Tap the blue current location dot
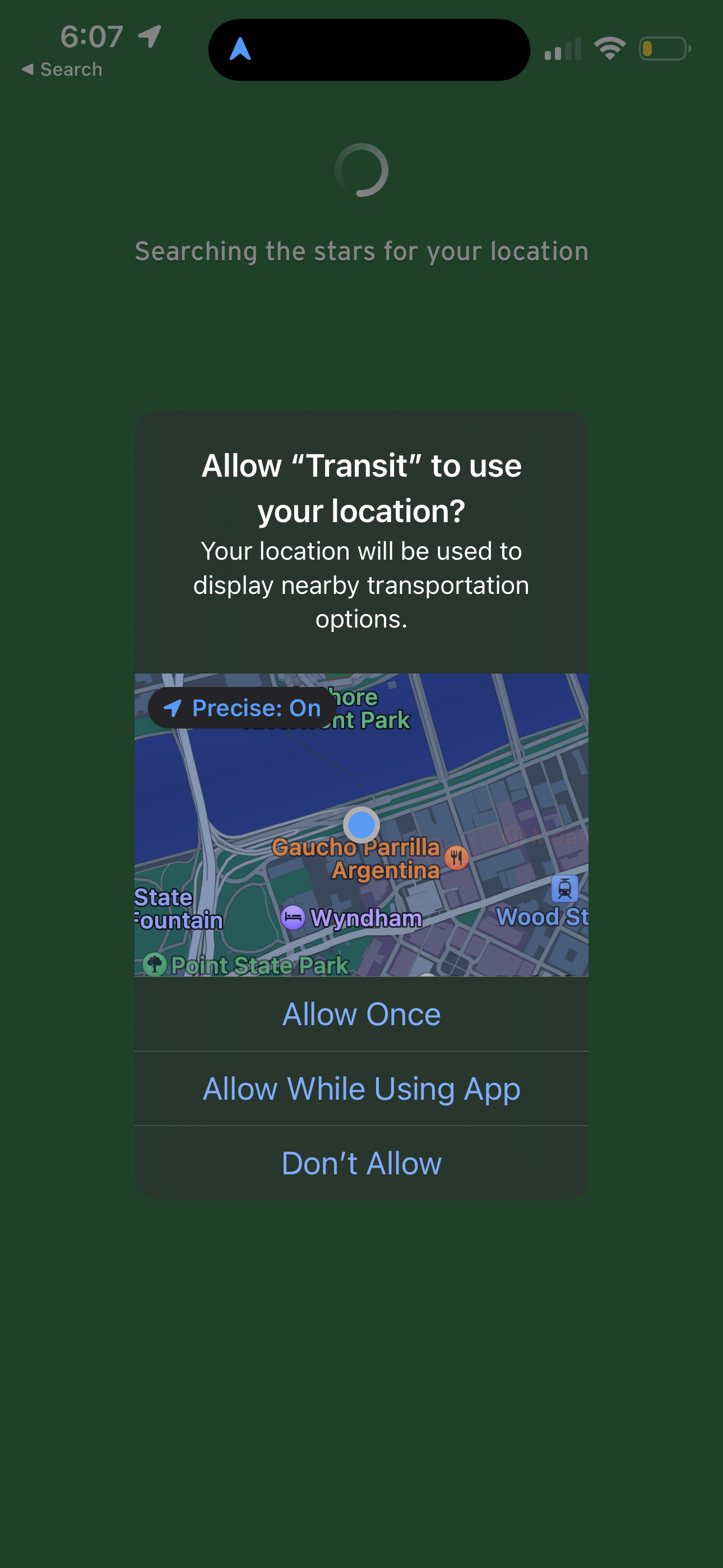 pos(361,825)
